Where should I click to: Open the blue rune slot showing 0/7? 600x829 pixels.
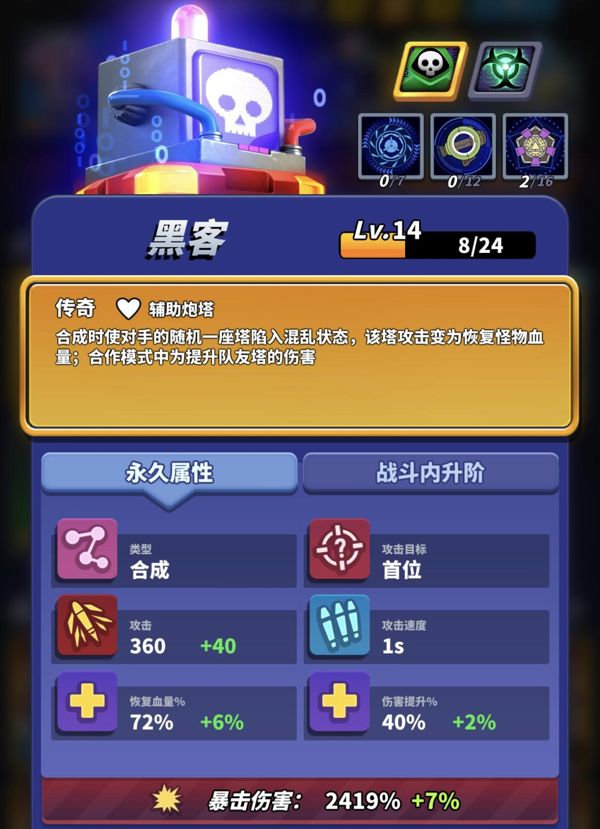point(391,146)
